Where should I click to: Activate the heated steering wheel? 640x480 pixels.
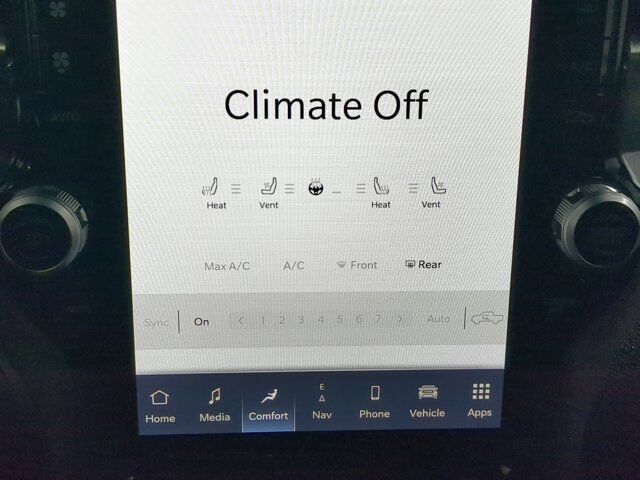point(315,186)
